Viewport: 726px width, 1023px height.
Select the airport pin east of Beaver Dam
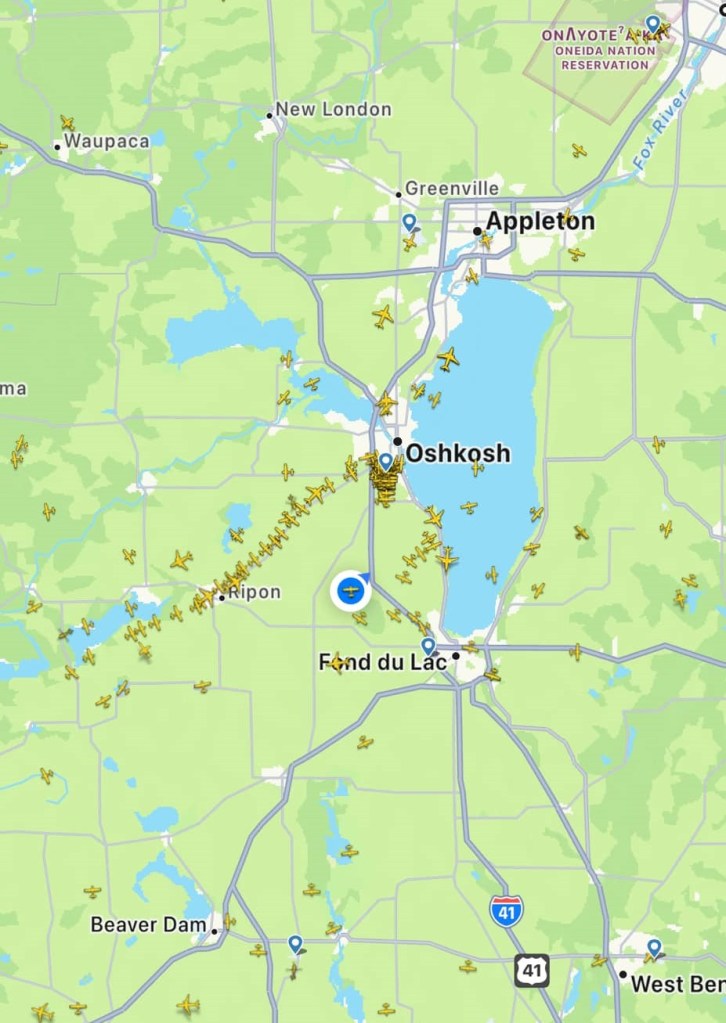(295, 943)
